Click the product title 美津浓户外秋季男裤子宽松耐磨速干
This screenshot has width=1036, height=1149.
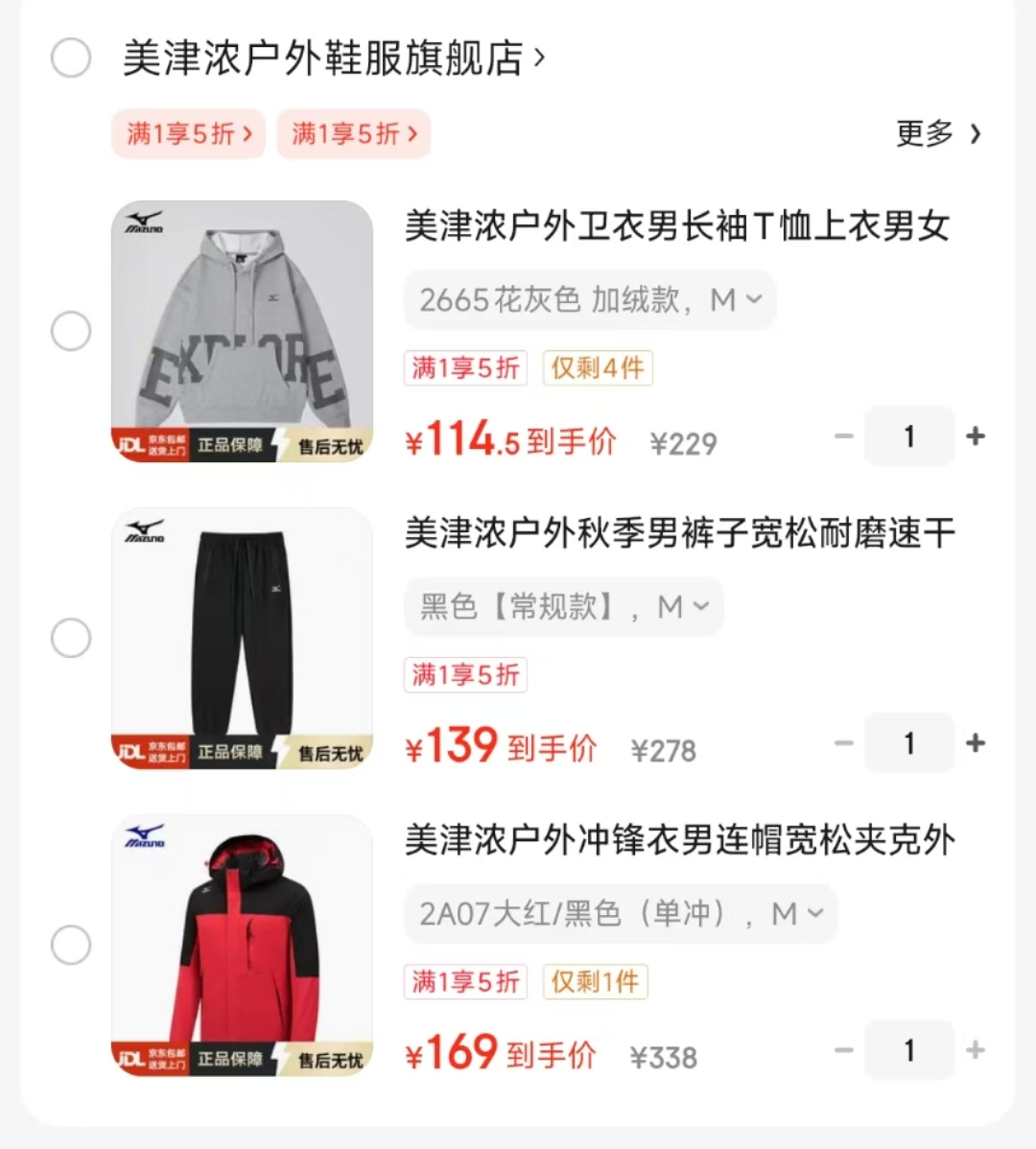coord(679,535)
